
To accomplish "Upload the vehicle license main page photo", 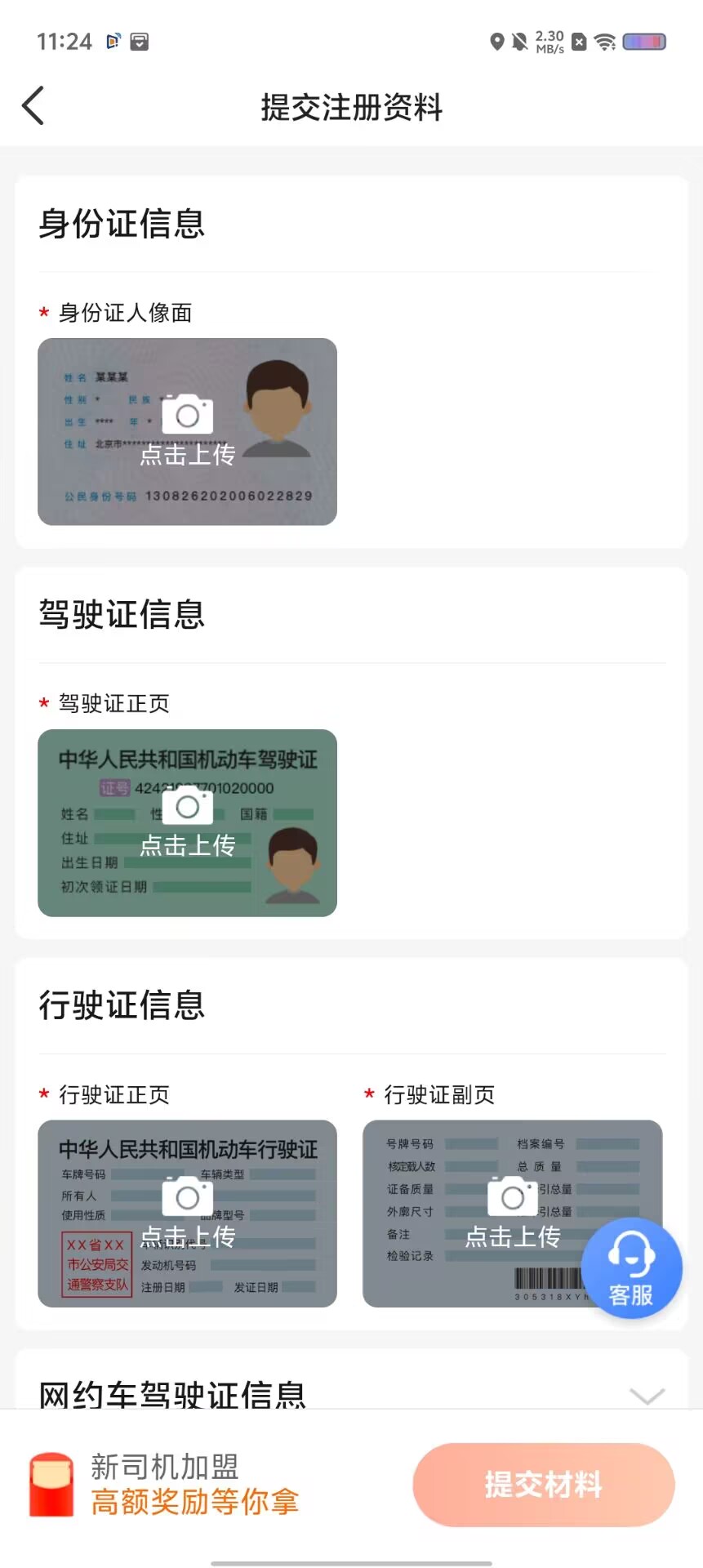I will click(187, 1214).
